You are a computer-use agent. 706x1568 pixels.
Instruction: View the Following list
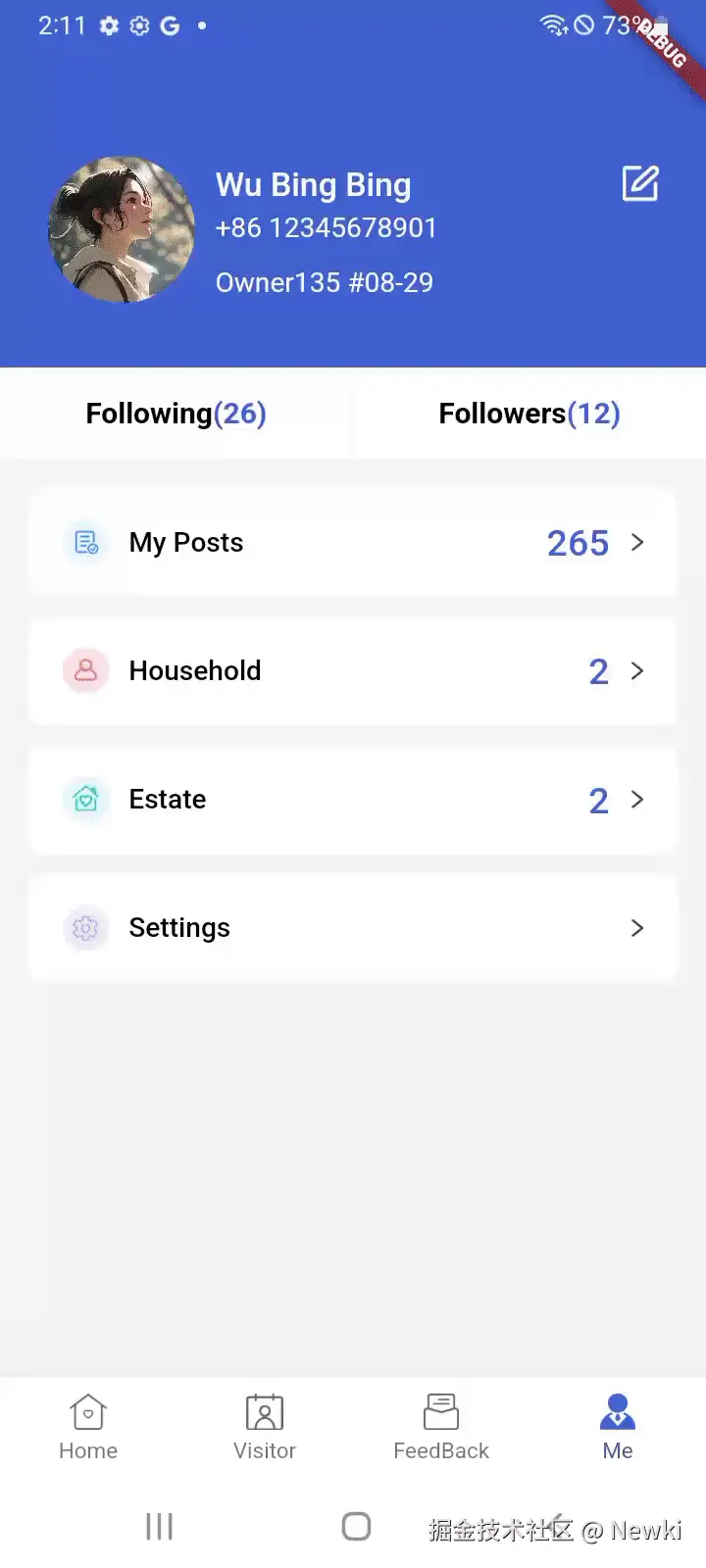pos(176,414)
